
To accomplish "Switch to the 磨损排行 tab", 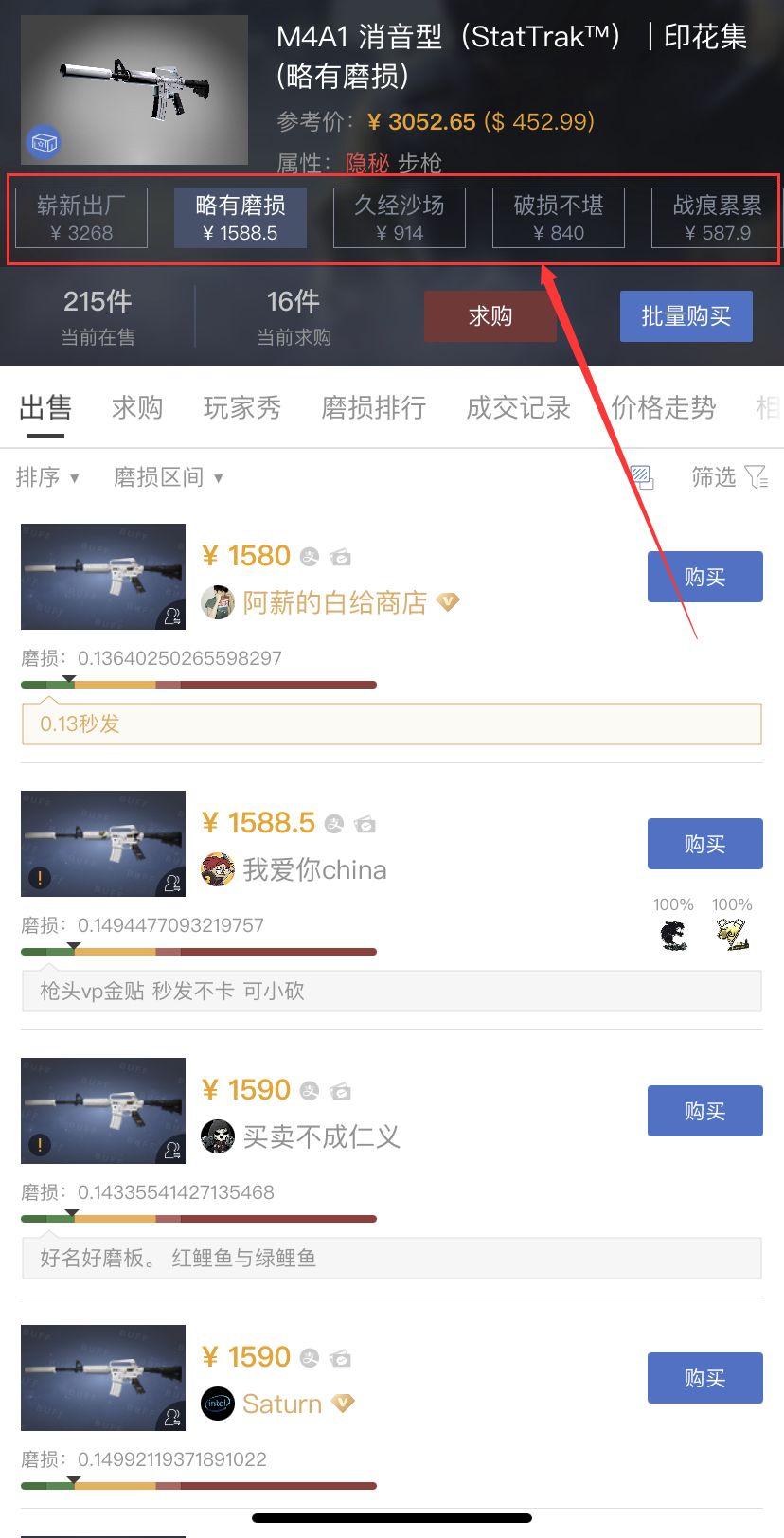I will click(x=373, y=408).
